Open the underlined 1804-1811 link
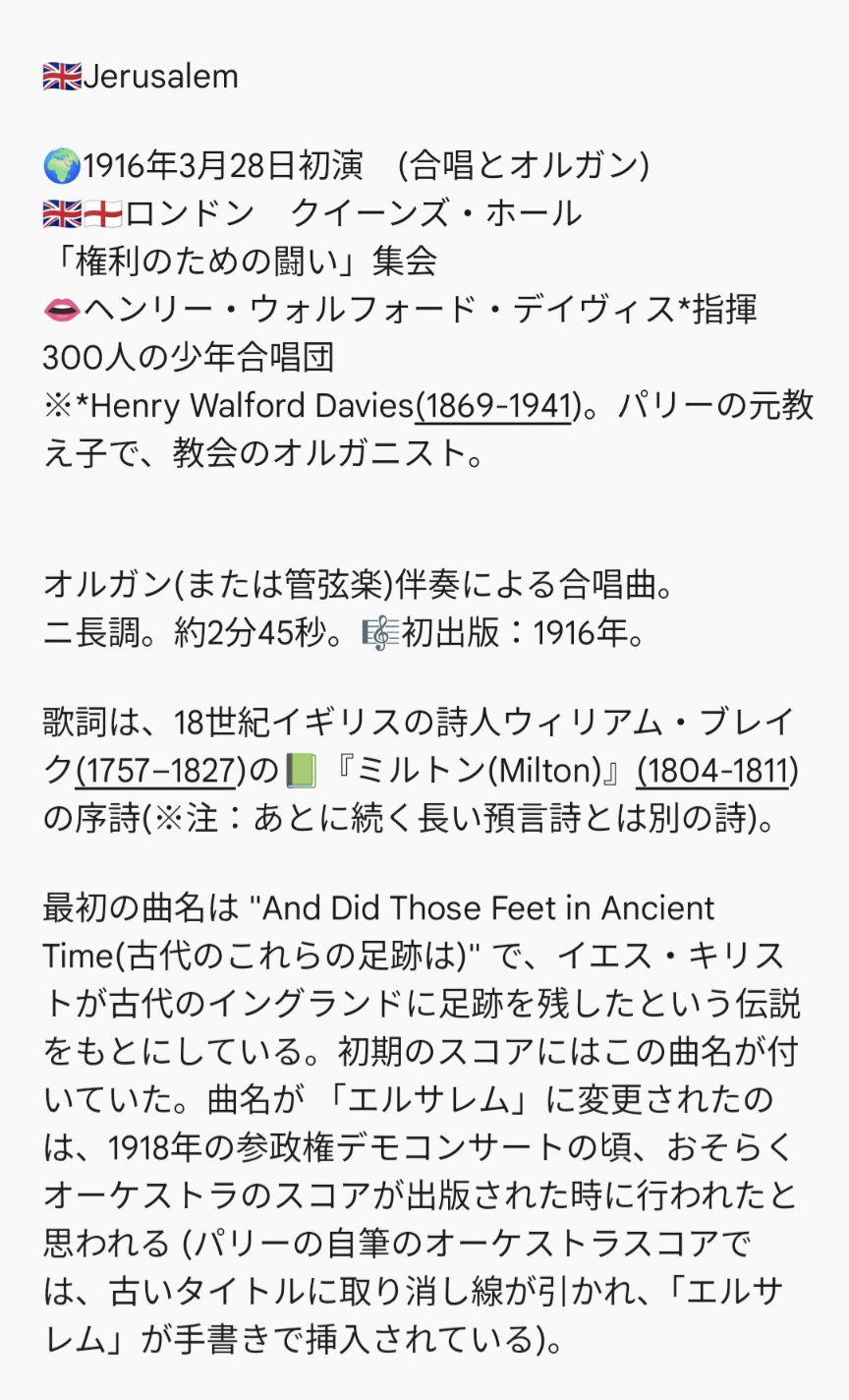 716,771
